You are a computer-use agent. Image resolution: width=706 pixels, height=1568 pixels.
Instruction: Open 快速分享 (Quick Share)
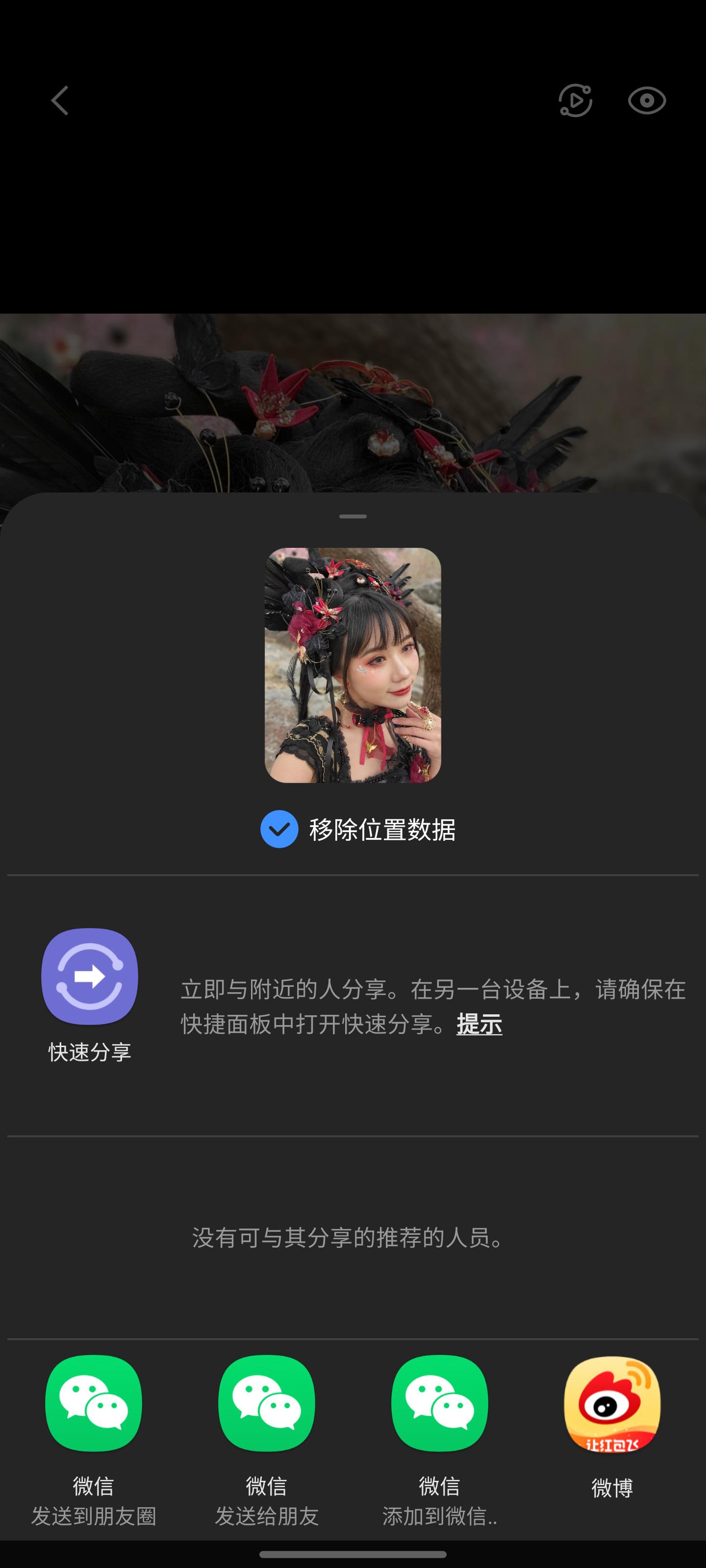pos(90,977)
